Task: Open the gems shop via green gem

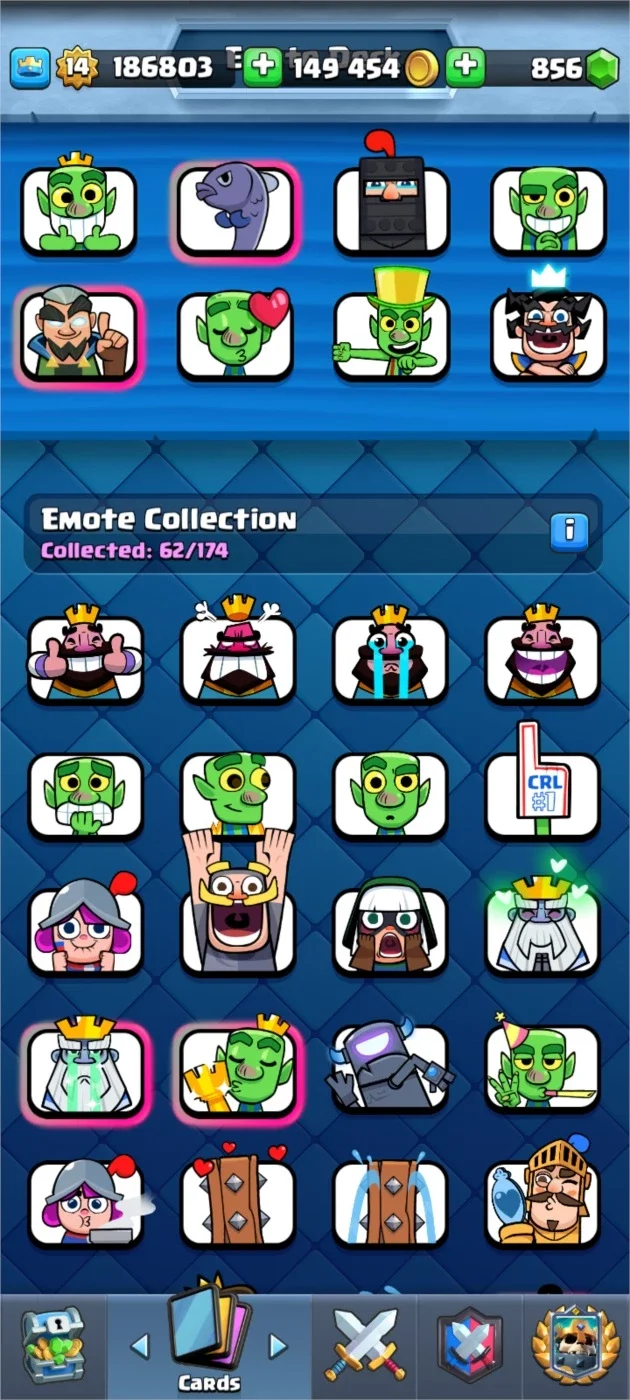Action: 601,68
